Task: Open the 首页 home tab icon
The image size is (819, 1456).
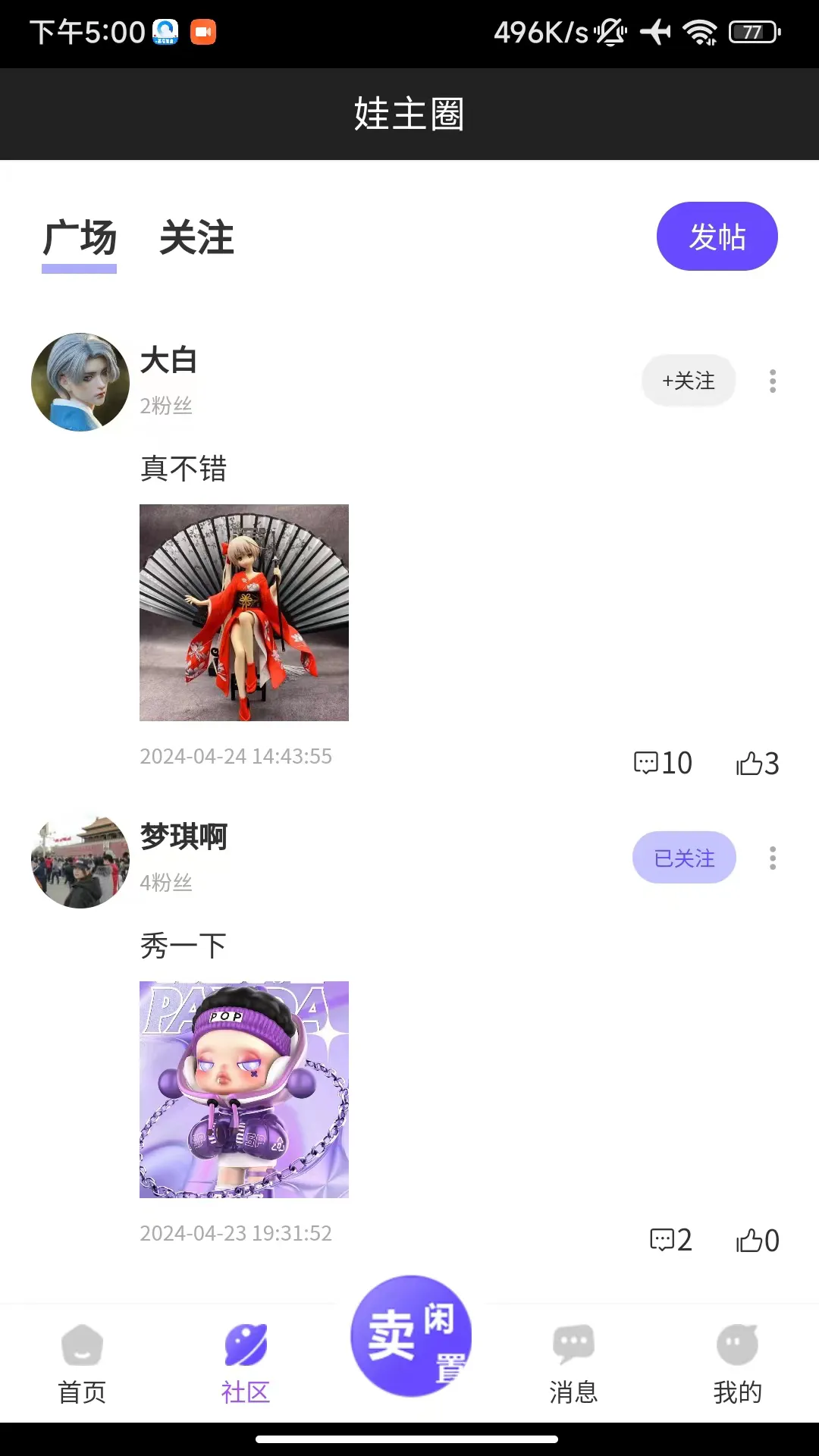Action: pyautogui.click(x=81, y=1357)
